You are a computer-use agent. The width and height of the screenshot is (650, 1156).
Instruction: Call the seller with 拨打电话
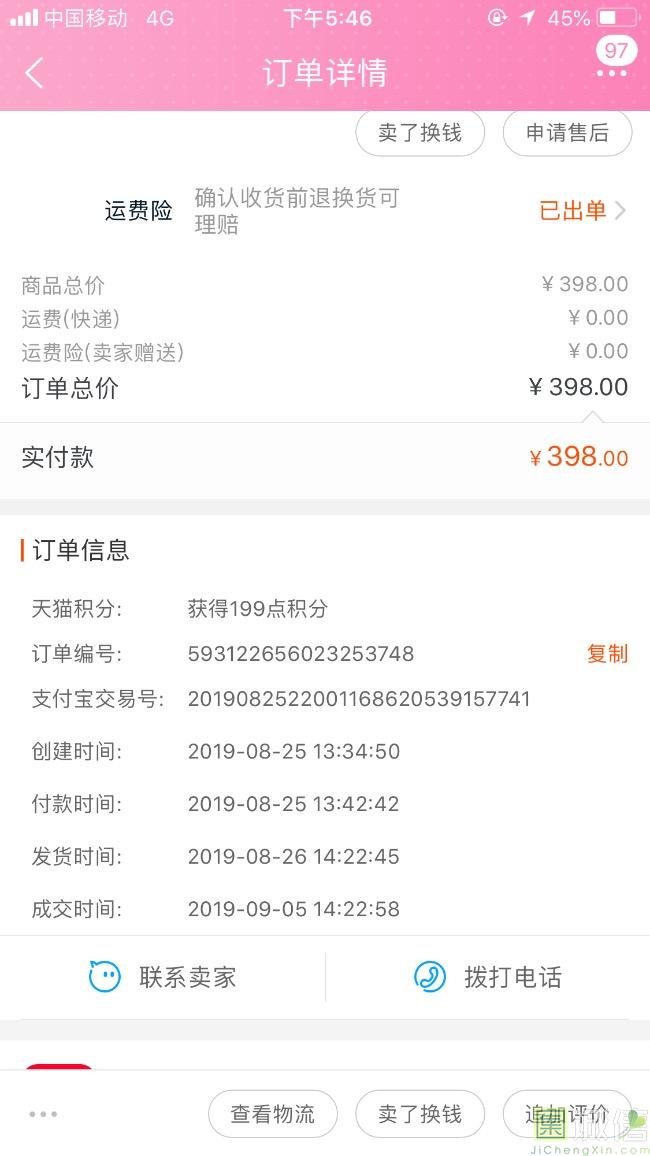(x=488, y=977)
